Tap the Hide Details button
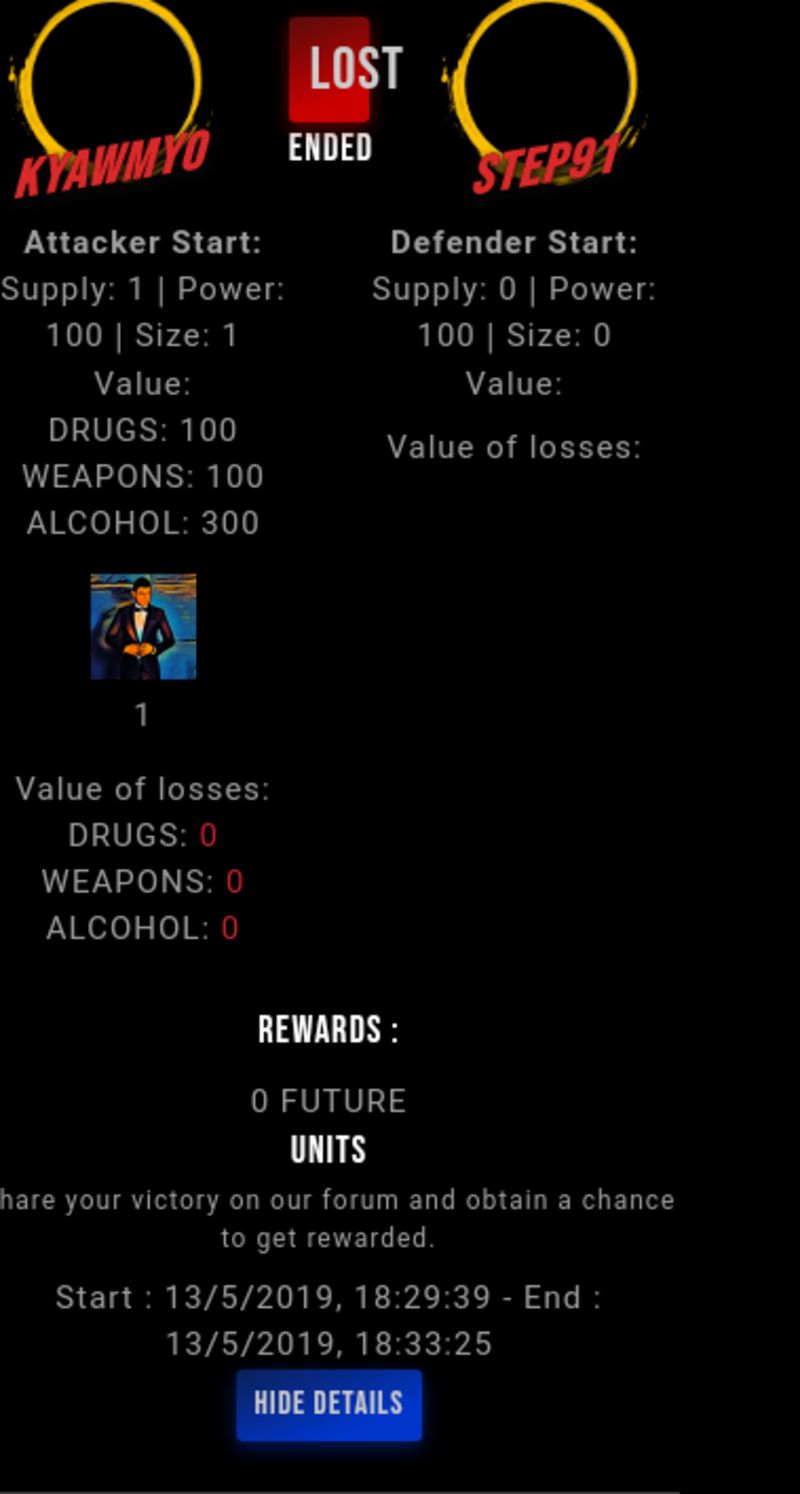The height and width of the screenshot is (1494, 800). tap(329, 1404)
